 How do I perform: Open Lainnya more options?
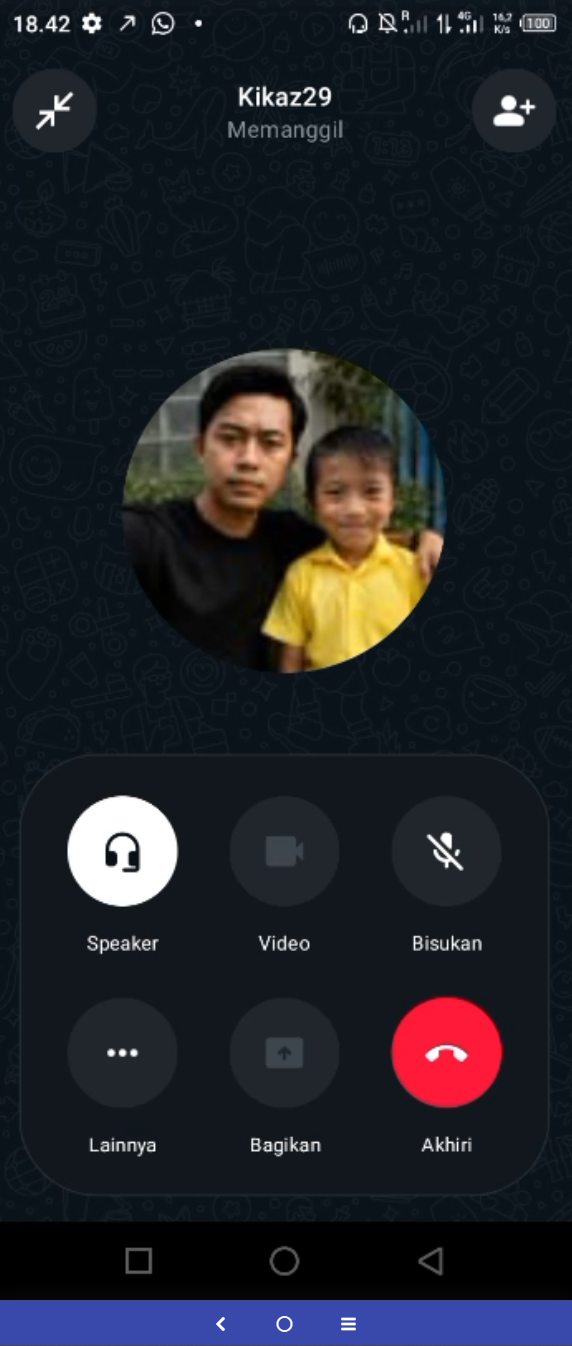[122, 1053]
